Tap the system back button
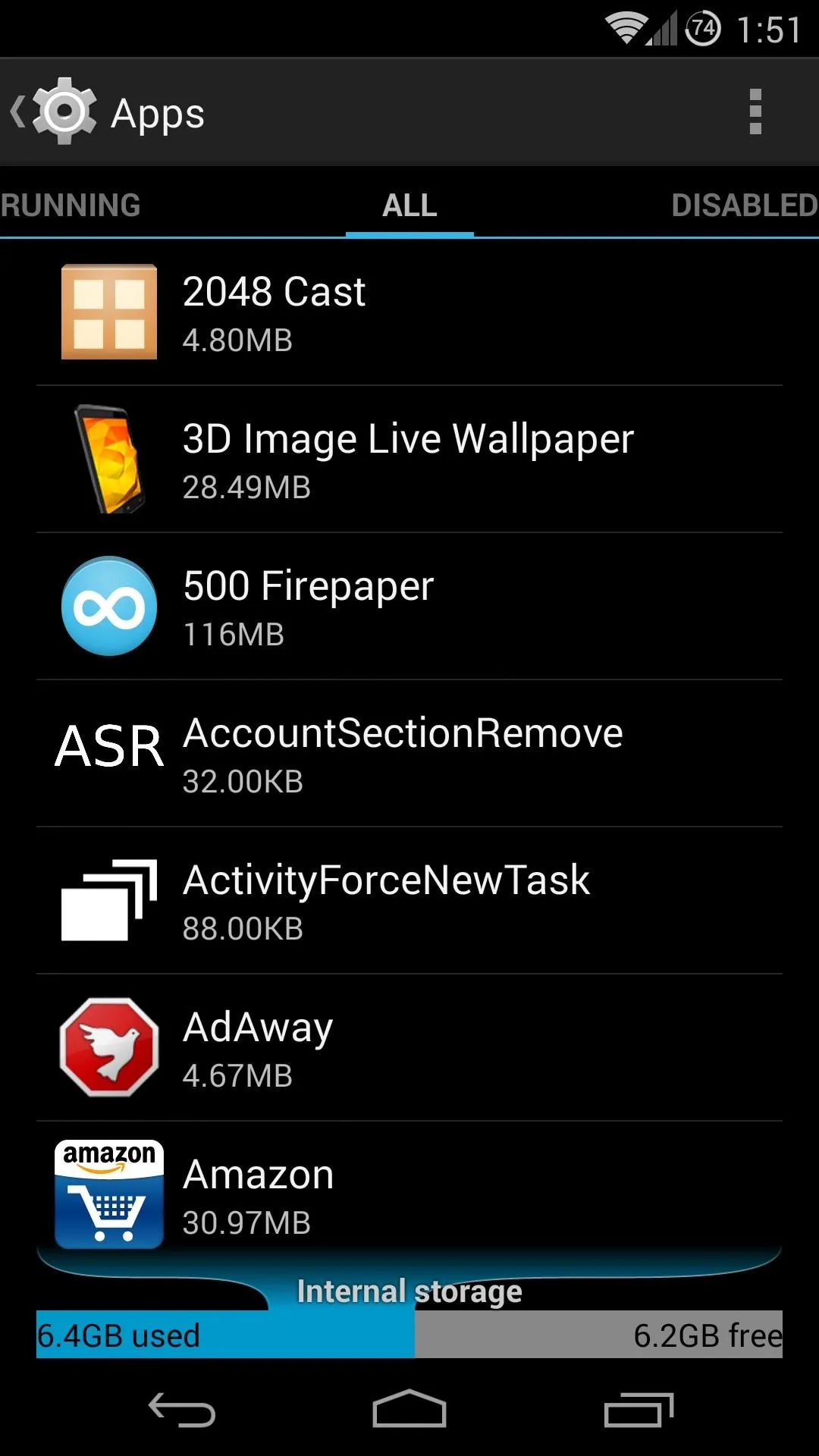The height and width of the screenshot is (1456, 819). click(x=182, y=1410)
